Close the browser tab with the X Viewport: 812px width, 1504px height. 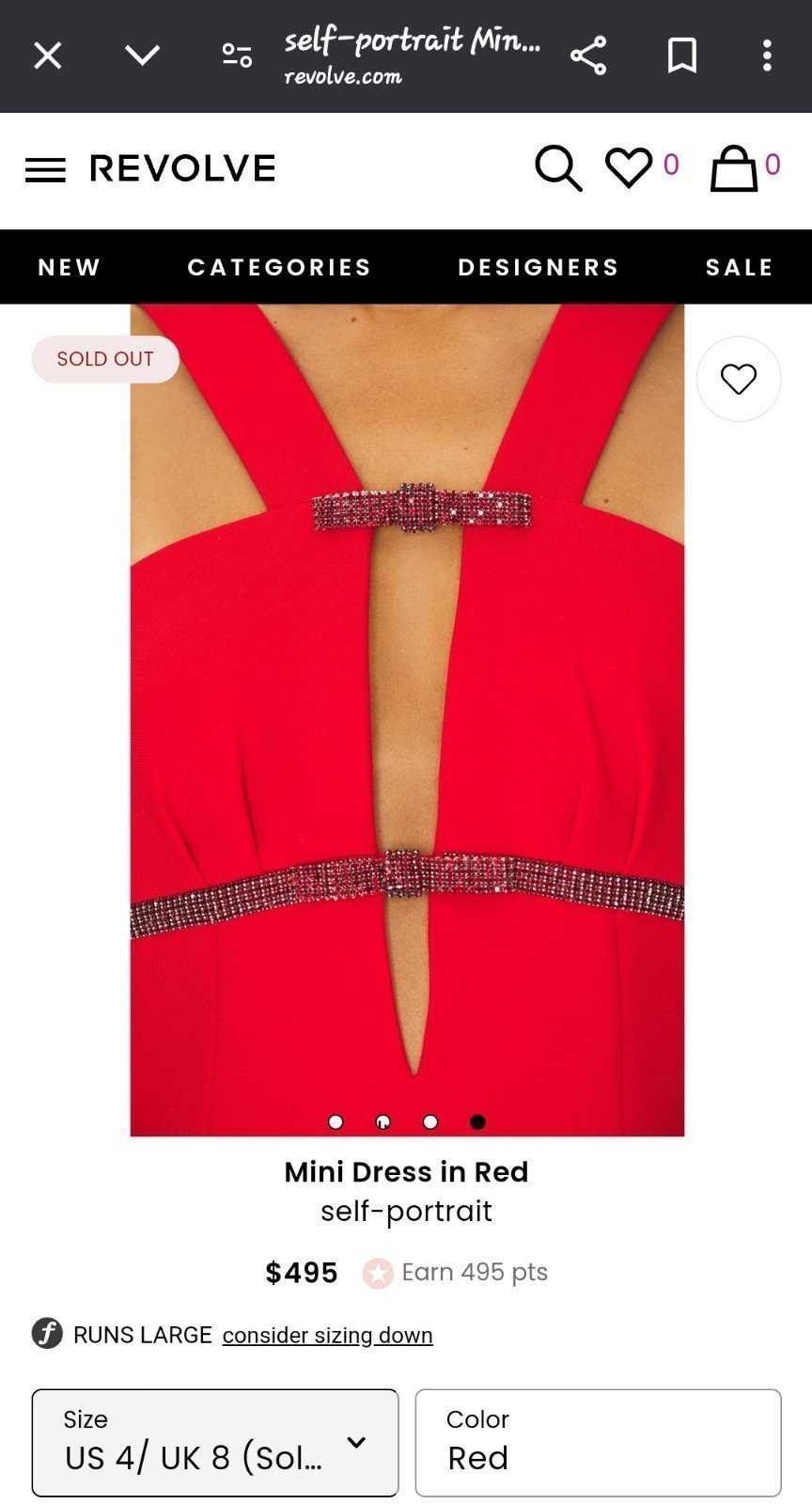coord(48,56)
